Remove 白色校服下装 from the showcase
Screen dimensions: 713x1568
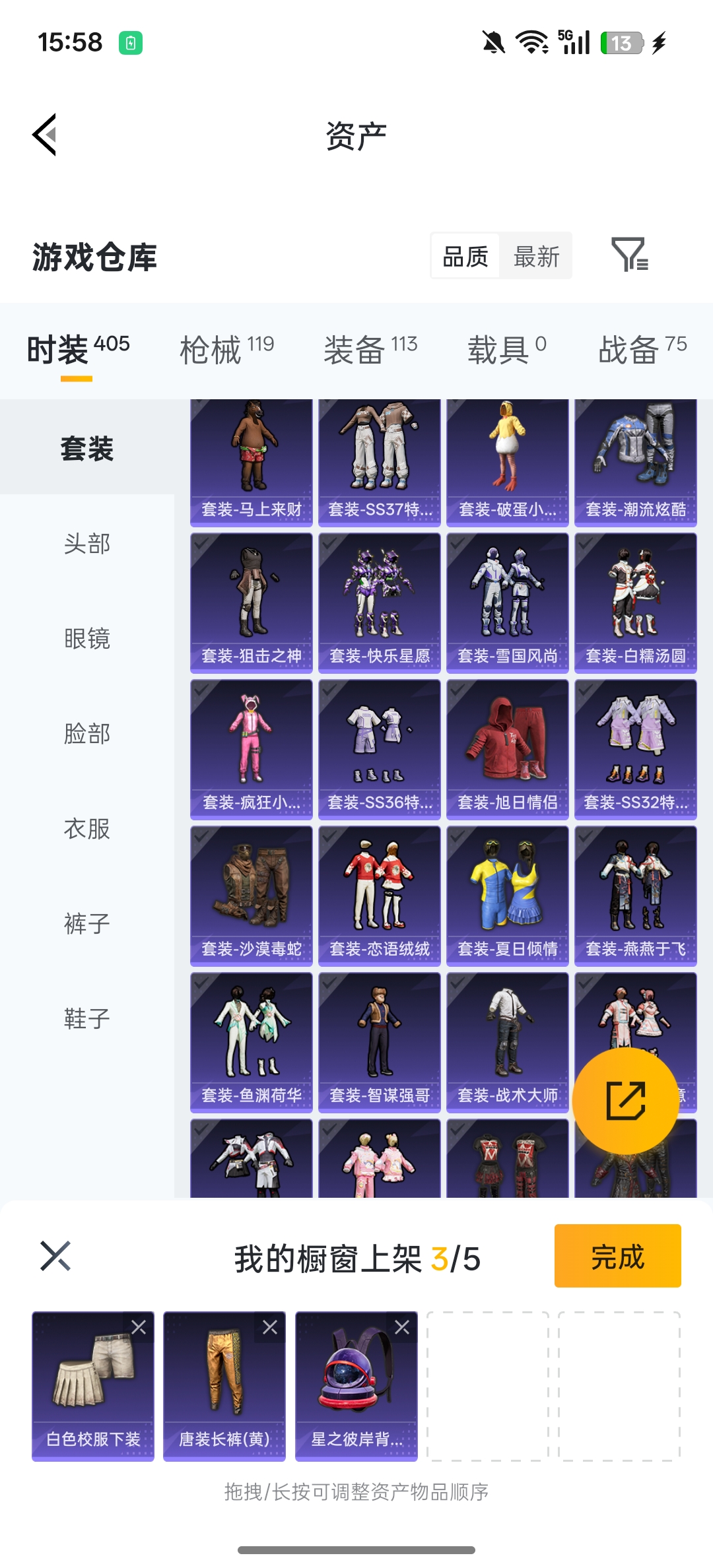coord(139,1327)
